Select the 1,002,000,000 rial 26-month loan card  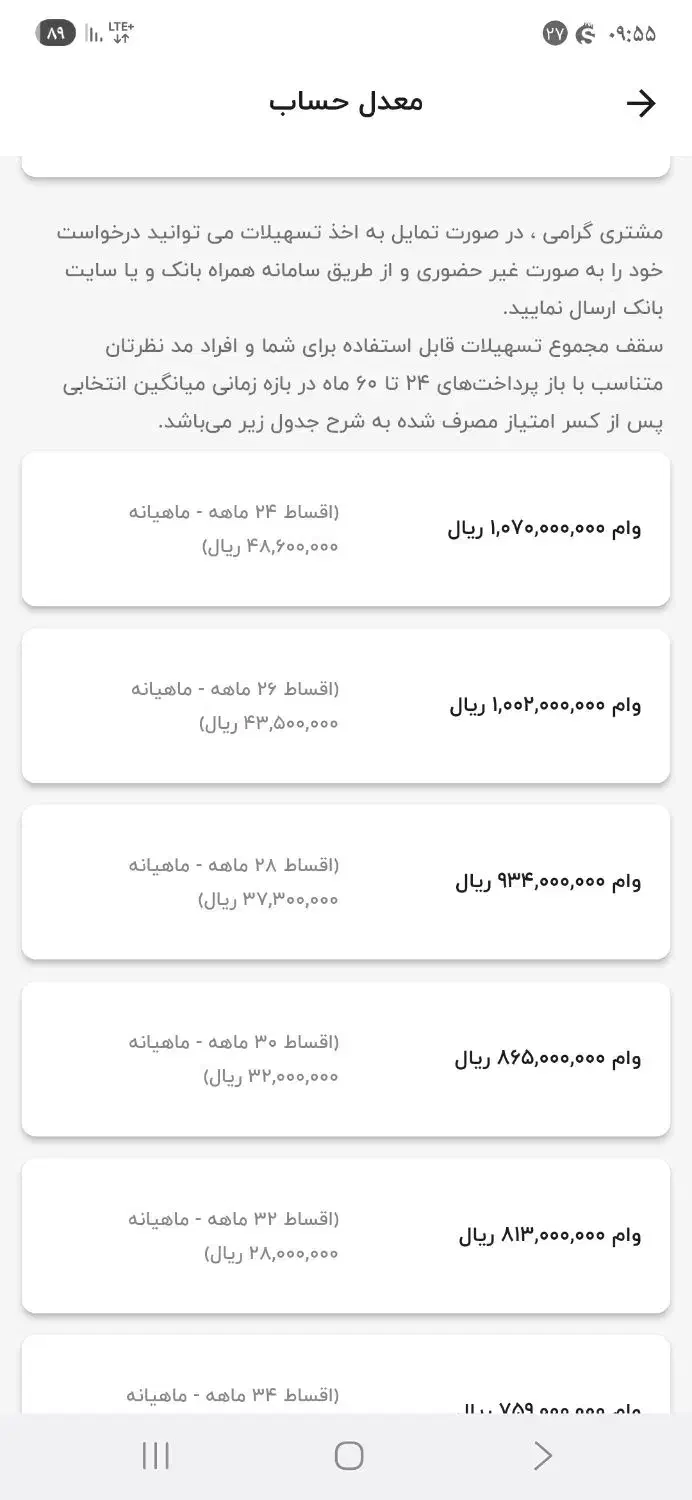pos(346,705)
